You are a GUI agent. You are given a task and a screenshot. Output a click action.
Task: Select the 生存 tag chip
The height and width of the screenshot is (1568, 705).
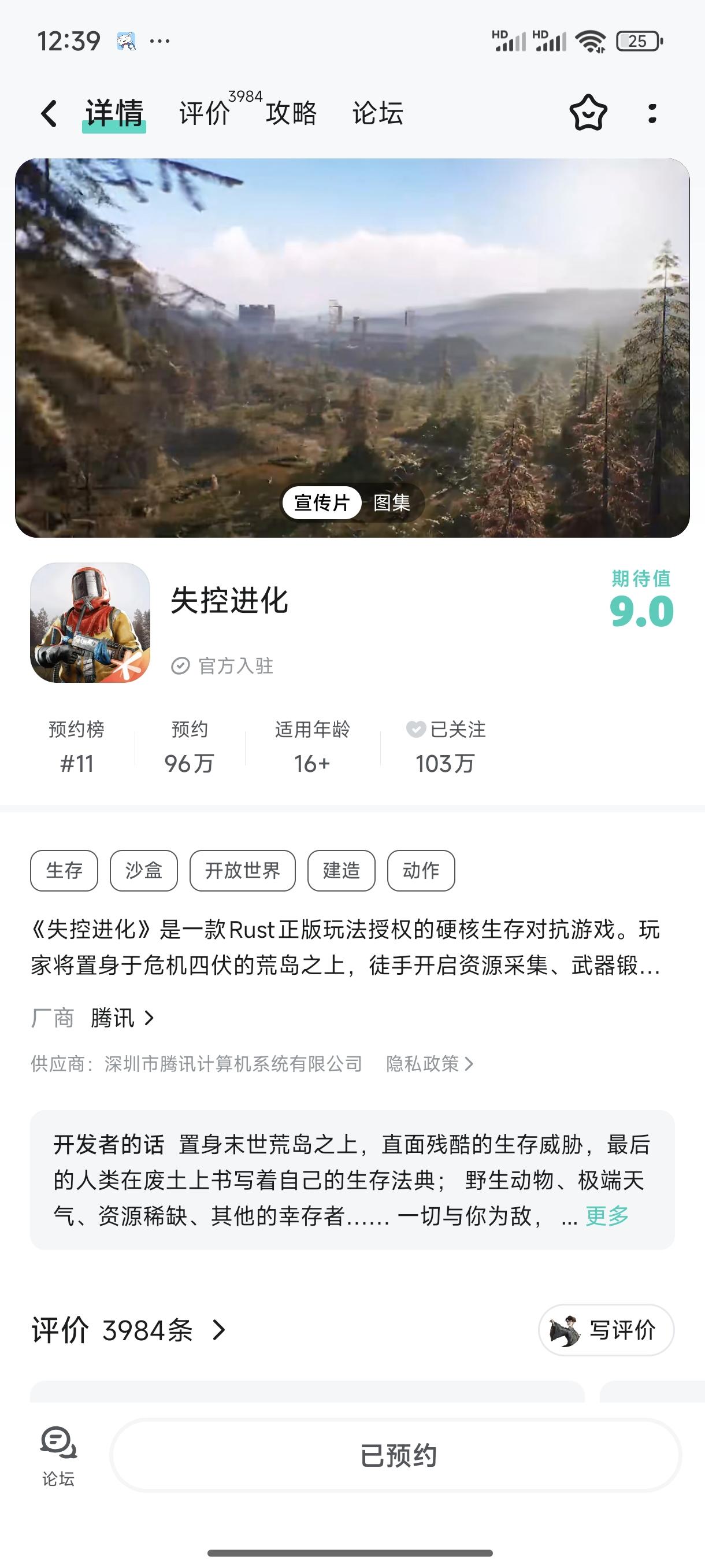pyautogui.click(x=64, y=870)
